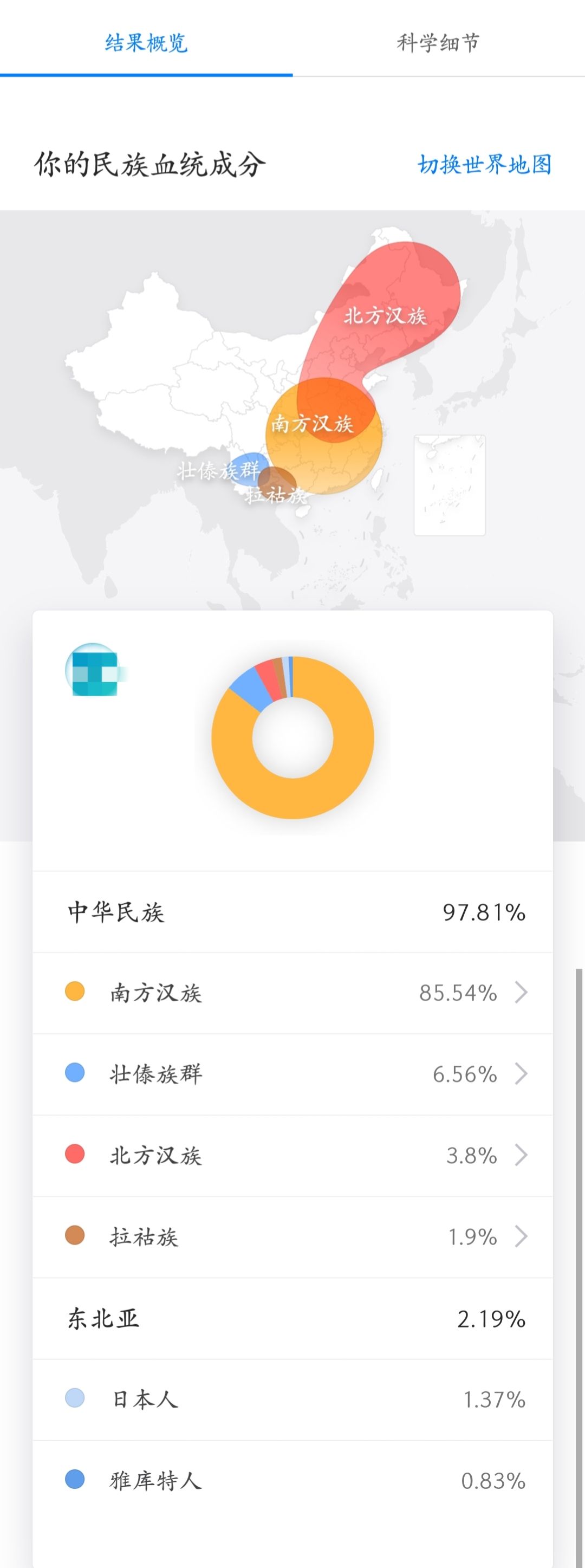The width and height of the screenshot is (585, 1568).
Task: Expand the 拉祜族 1.9% row
Action: [292, 1236]
